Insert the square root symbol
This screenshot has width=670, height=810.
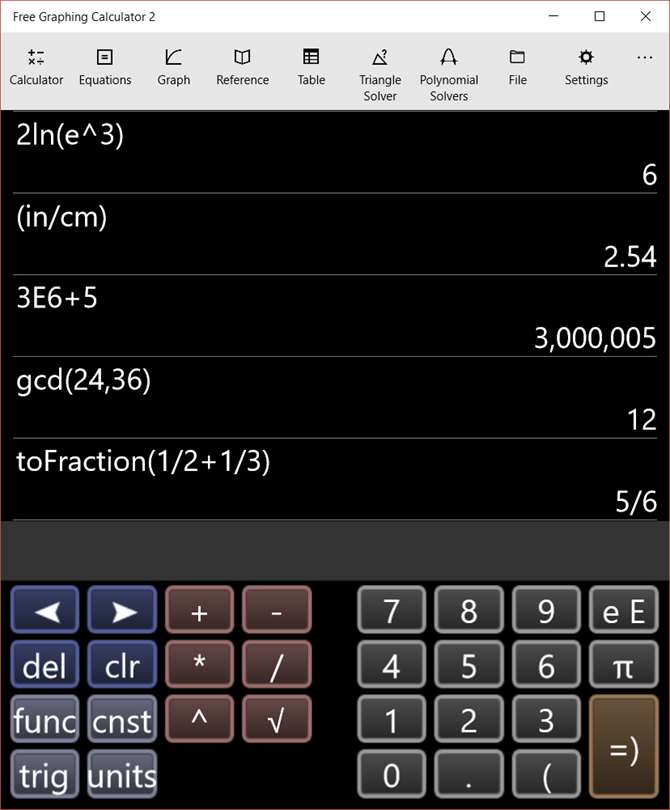click(277, 720)
